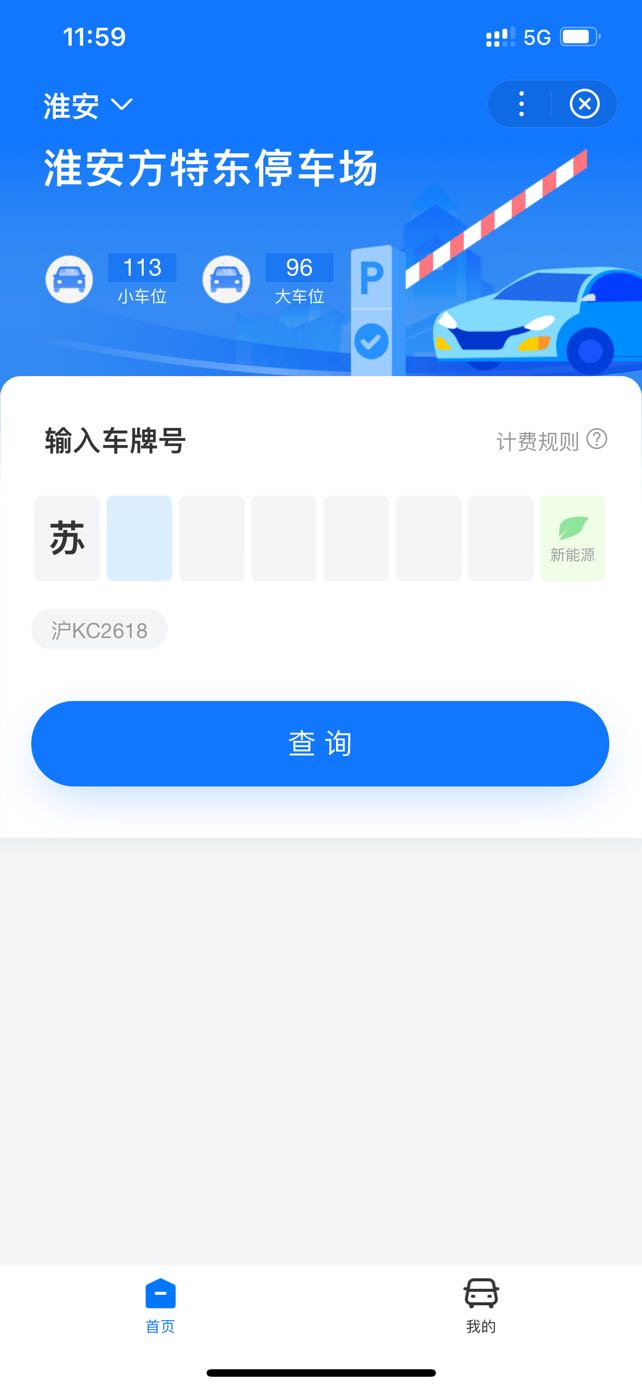Open the mini program three-dot menu
Screen dimensions: 642x1389
coord(521,104)
